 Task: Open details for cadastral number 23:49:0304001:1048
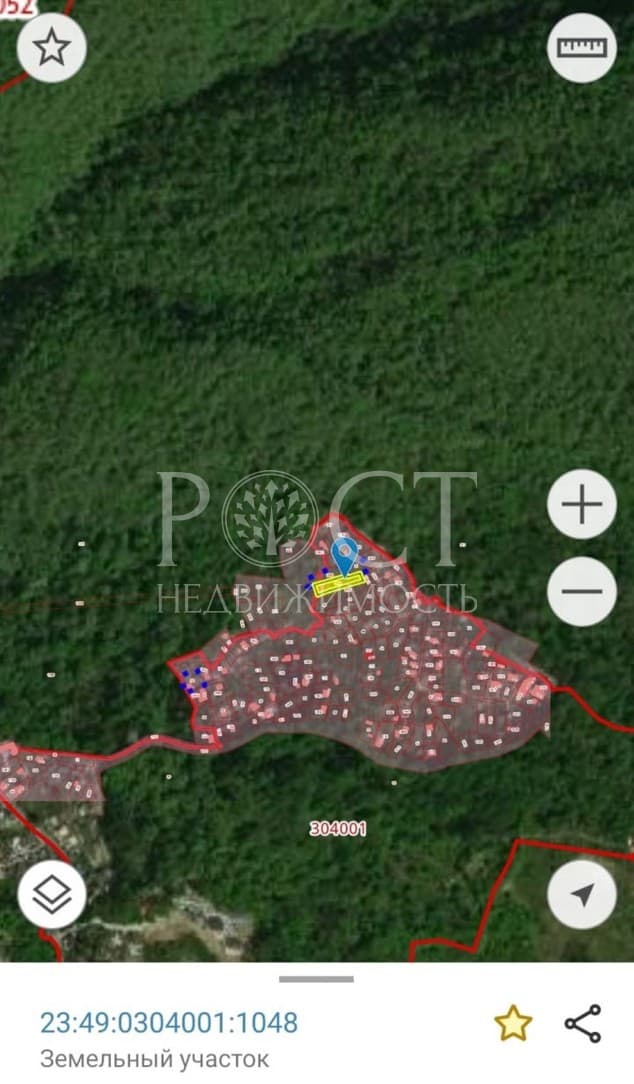click(169, 1022)
